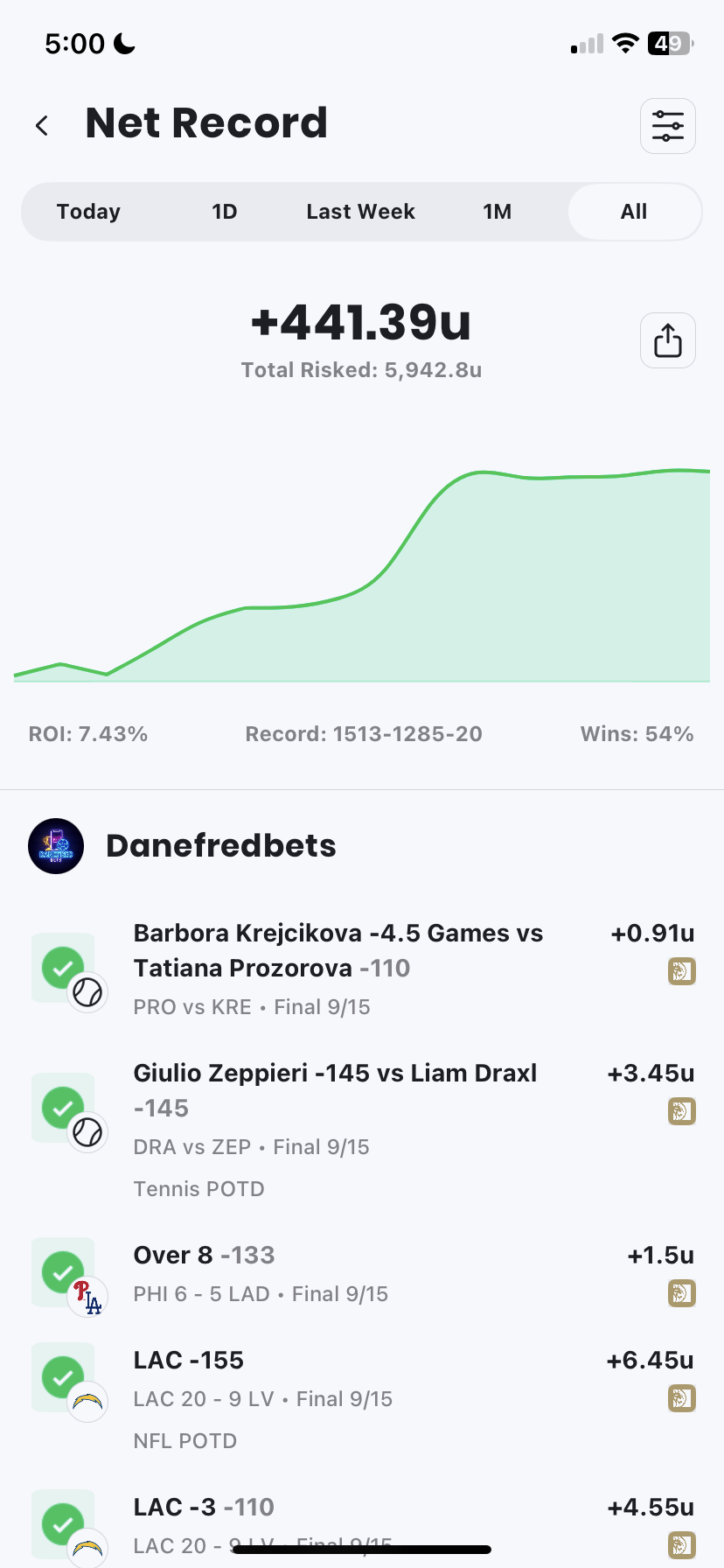This screenshot has width=724, height=1568.
Task: Show Last Week results
Action: click(360, 212)
